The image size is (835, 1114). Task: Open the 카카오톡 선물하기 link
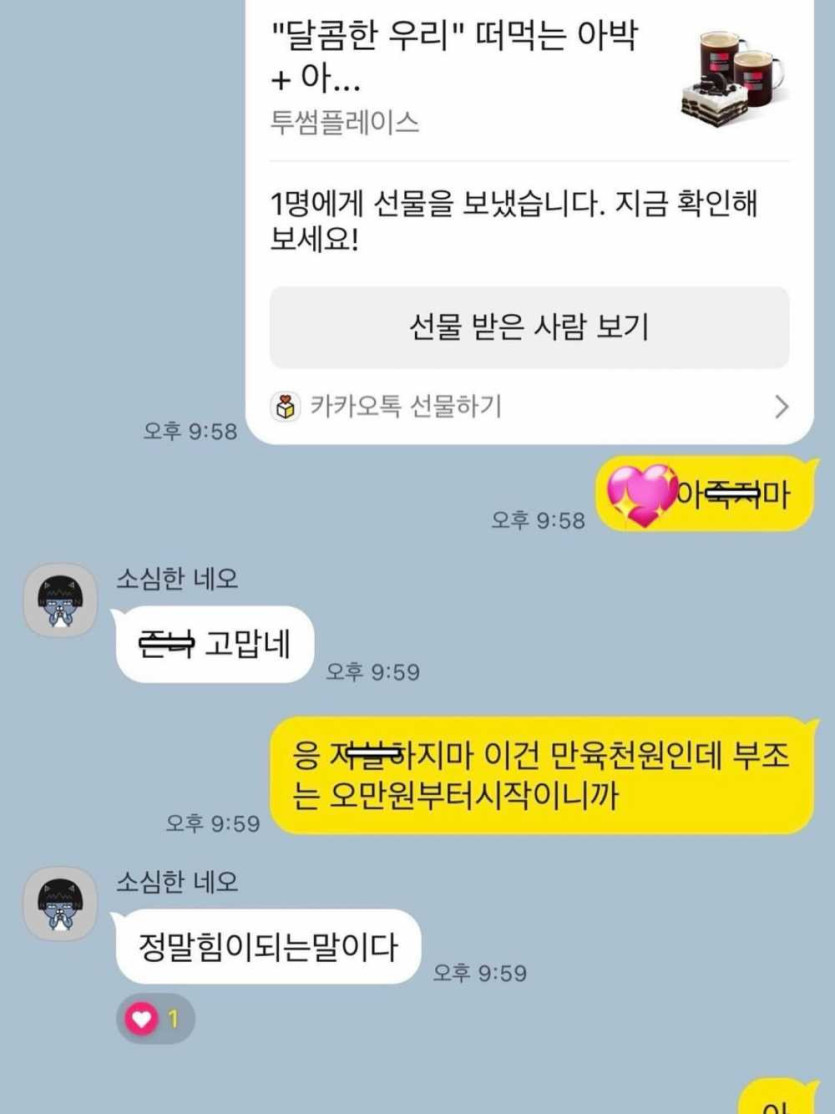coord(529,407)
